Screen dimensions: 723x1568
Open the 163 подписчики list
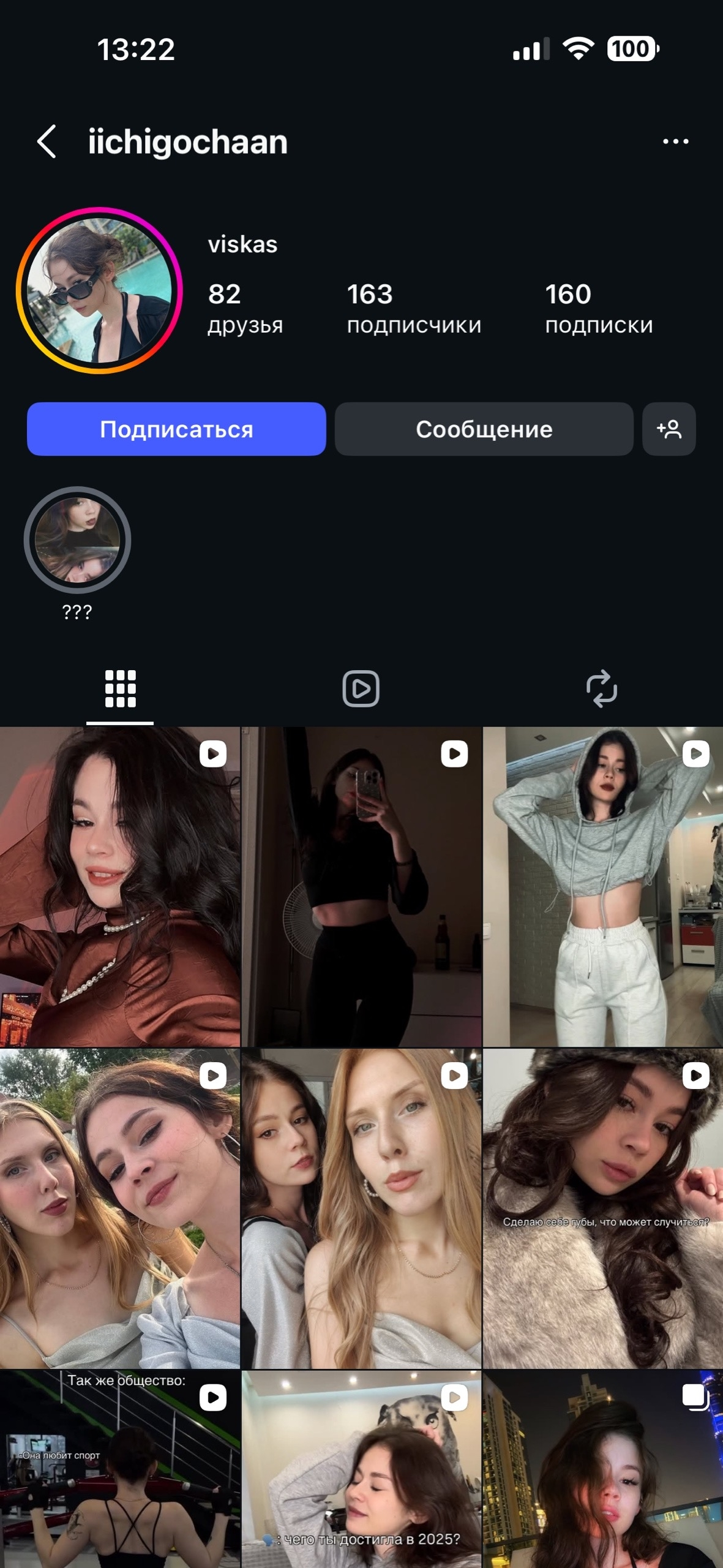(414, 308)
